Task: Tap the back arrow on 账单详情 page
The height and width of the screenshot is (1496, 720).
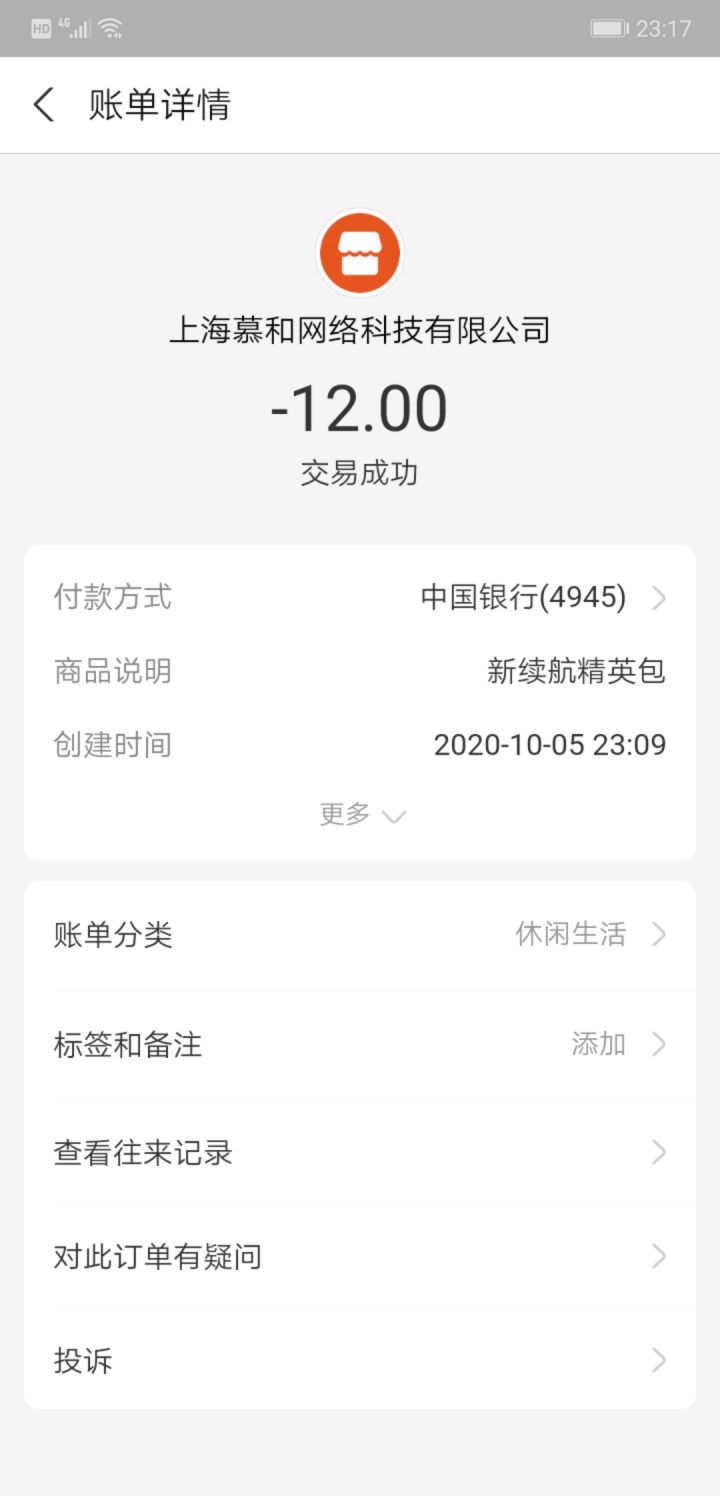Action: [42, 104]
